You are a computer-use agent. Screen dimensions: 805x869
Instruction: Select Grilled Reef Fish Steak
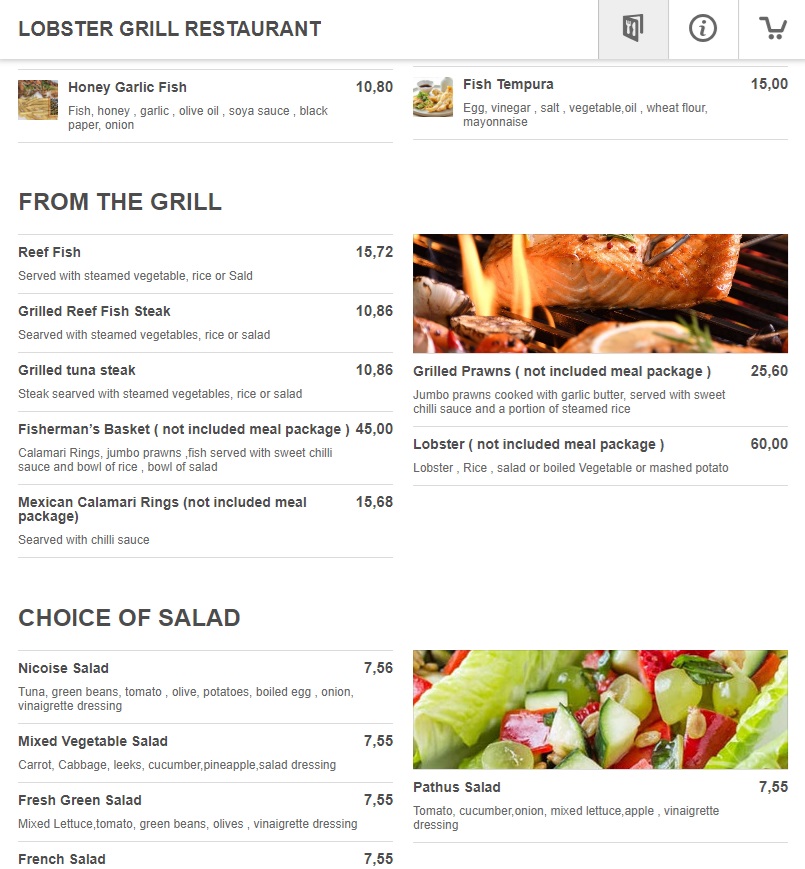coord(94,312)
